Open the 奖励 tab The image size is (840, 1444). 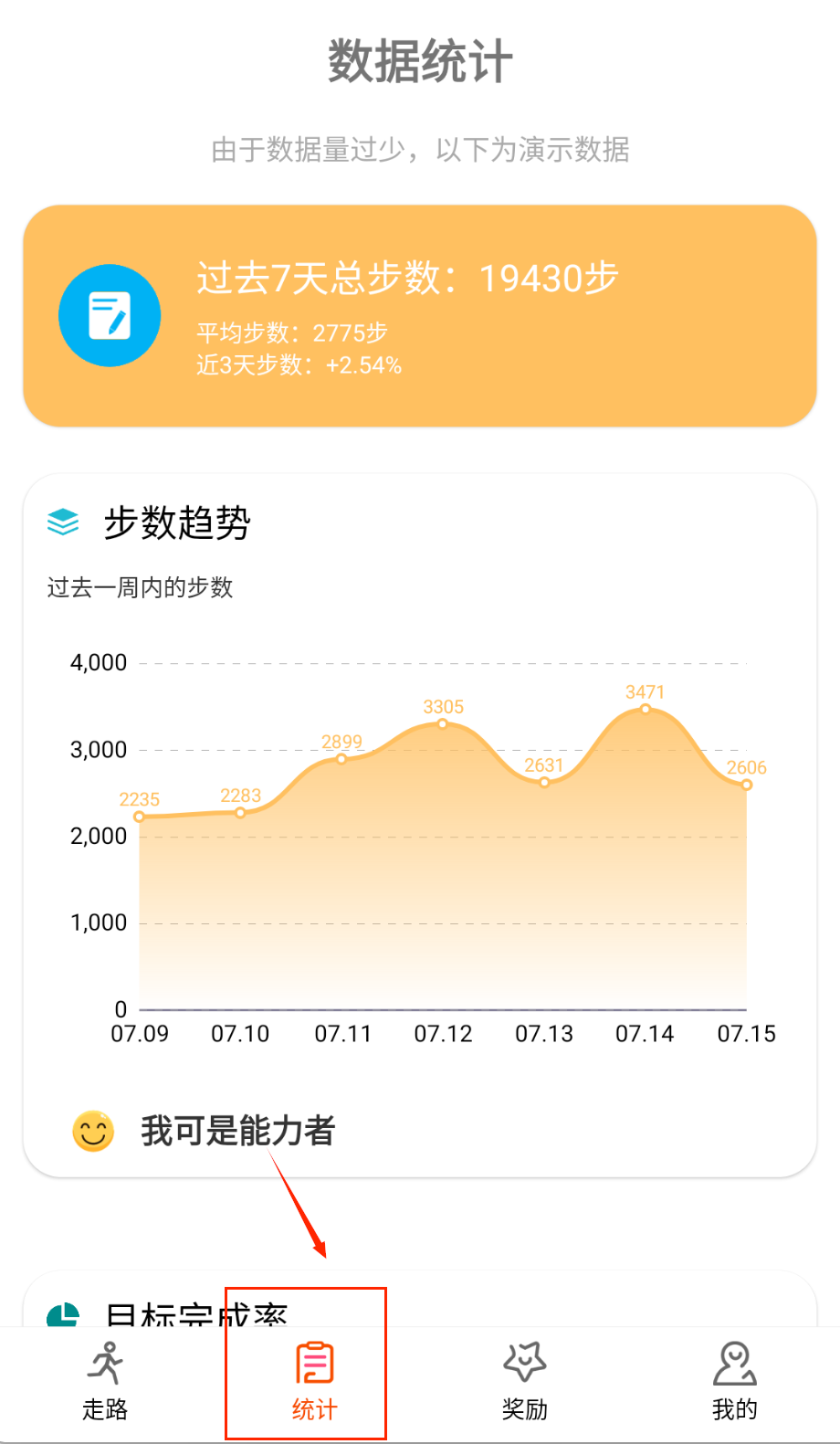(x=524, y=1381)
